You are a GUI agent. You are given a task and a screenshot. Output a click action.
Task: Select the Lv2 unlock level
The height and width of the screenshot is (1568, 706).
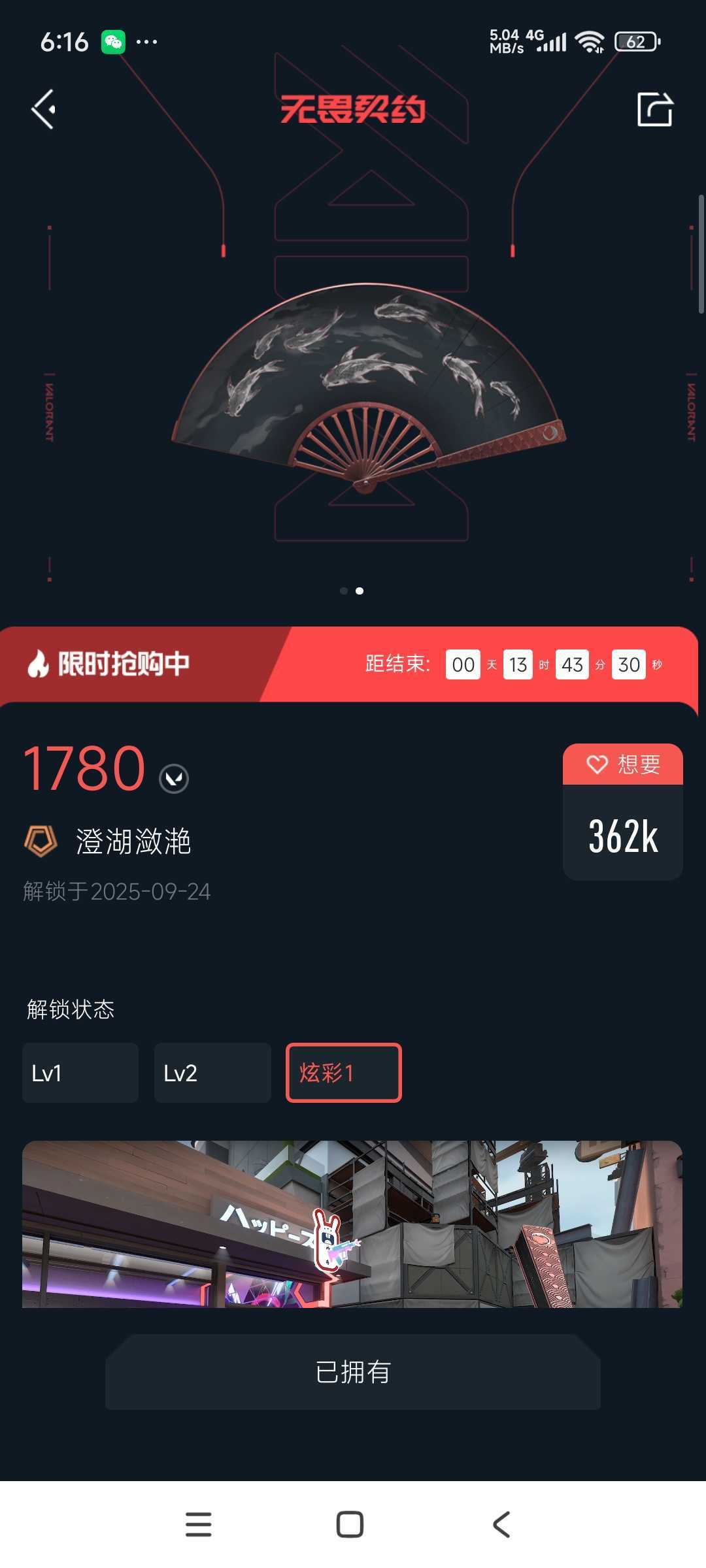coord(212,1073)
